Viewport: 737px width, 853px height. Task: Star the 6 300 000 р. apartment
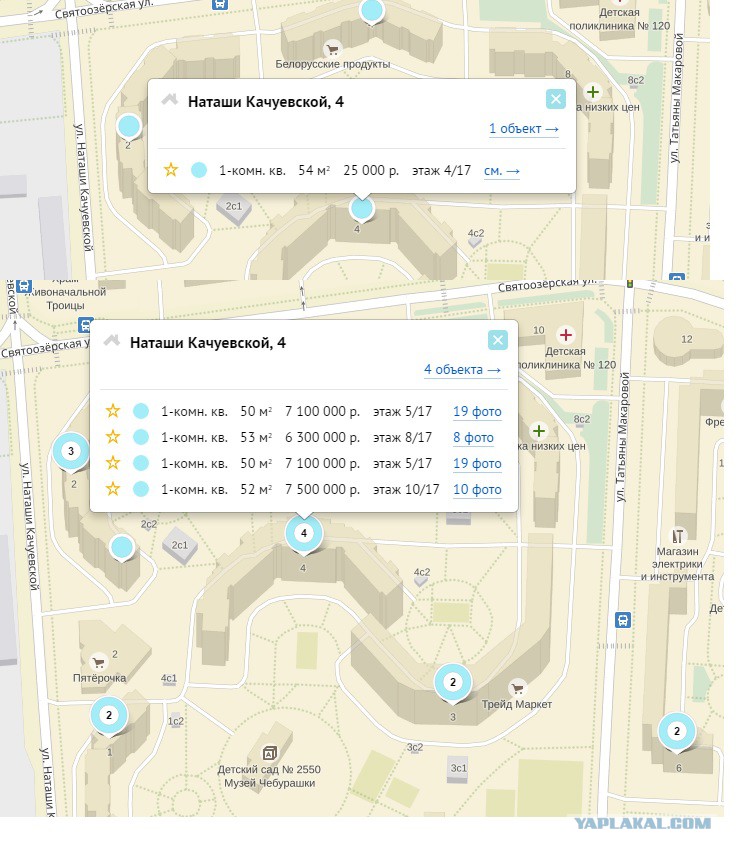(113, 436)
